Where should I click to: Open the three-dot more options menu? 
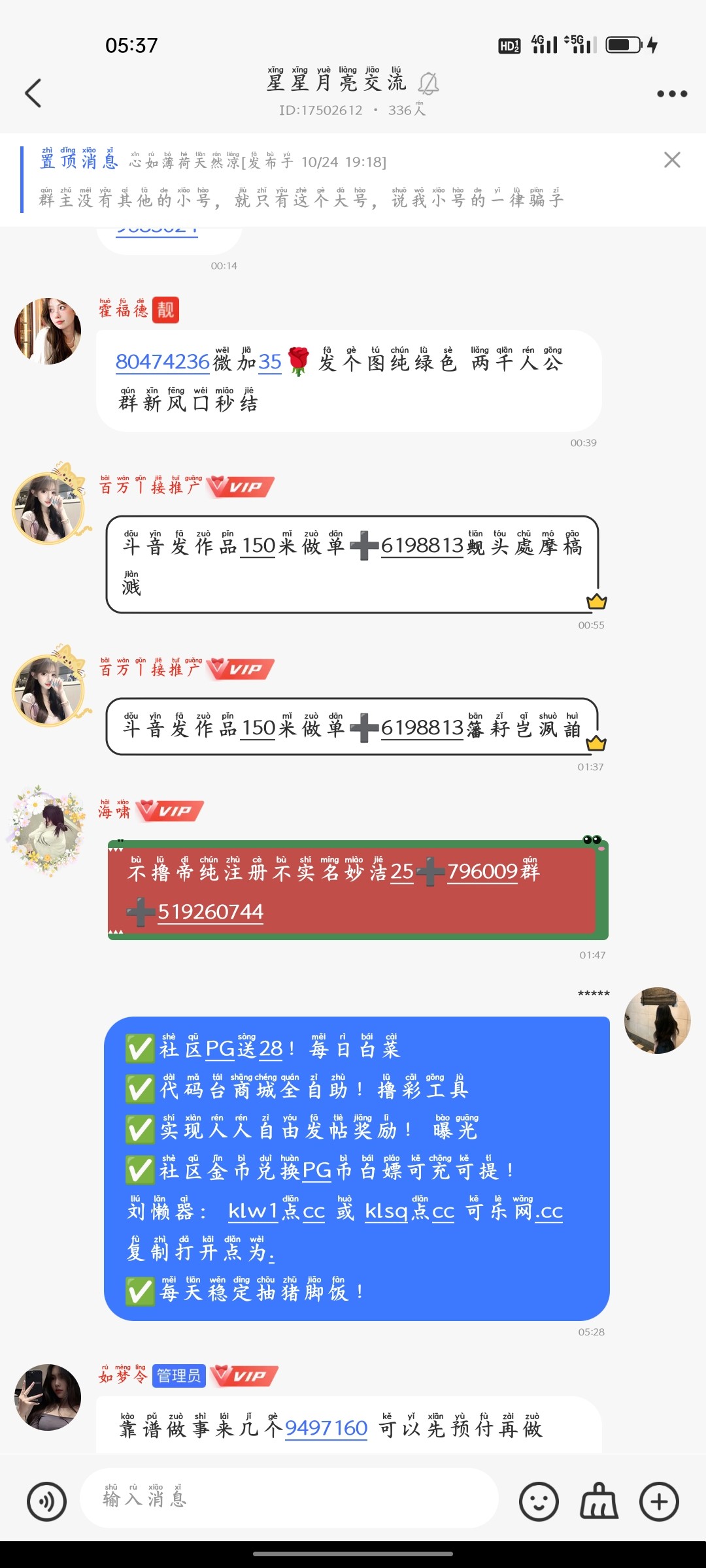coord(671,93)
